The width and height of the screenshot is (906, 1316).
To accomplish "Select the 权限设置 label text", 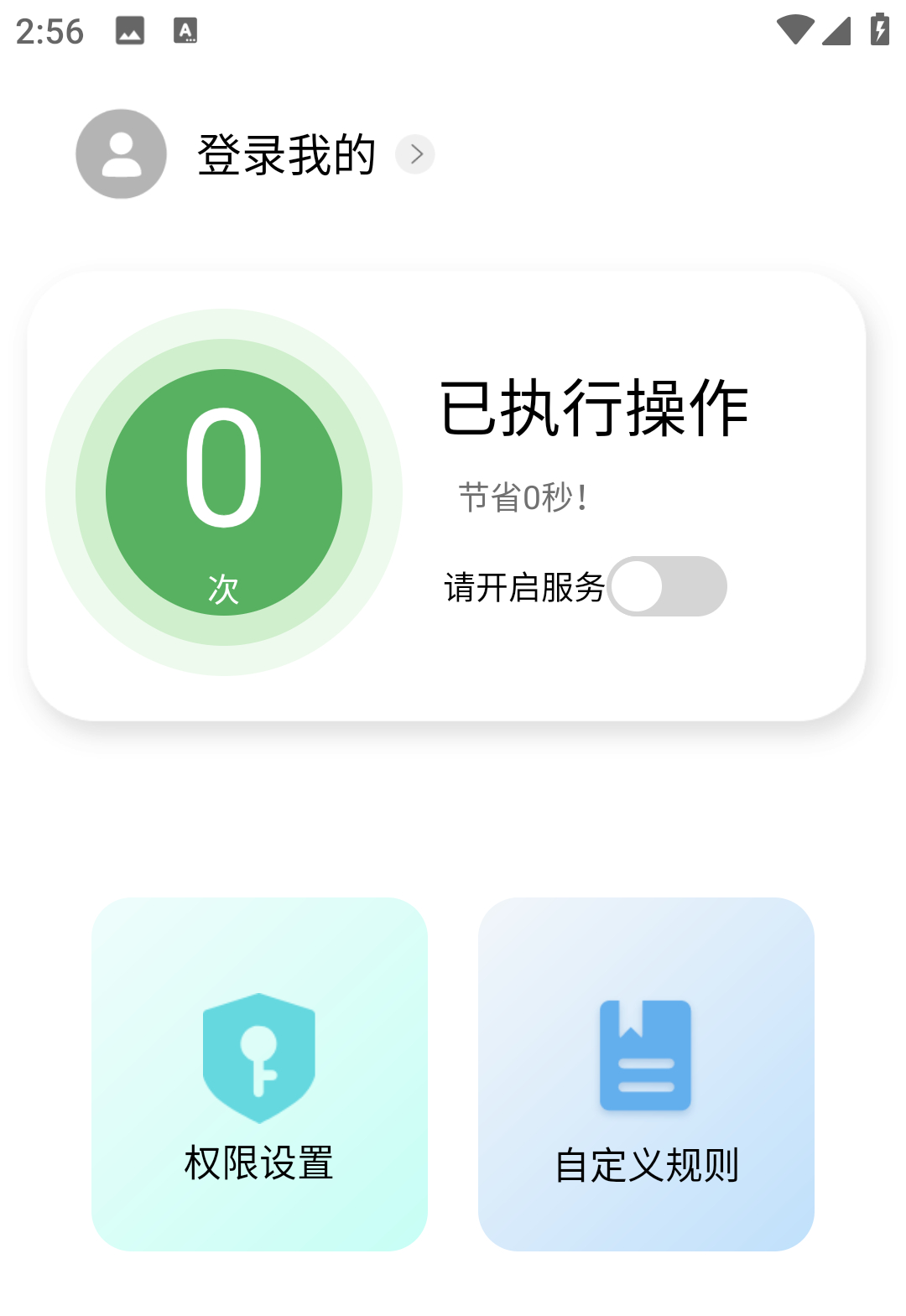I will point(258,1164).
